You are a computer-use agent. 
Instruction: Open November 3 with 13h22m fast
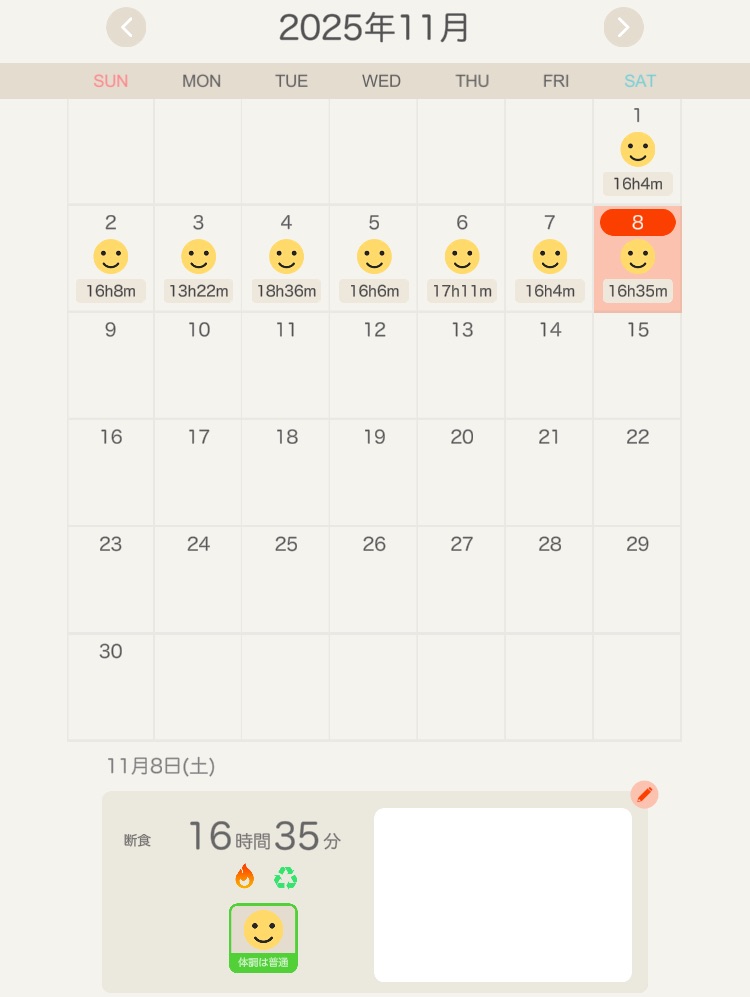point(198,259)
